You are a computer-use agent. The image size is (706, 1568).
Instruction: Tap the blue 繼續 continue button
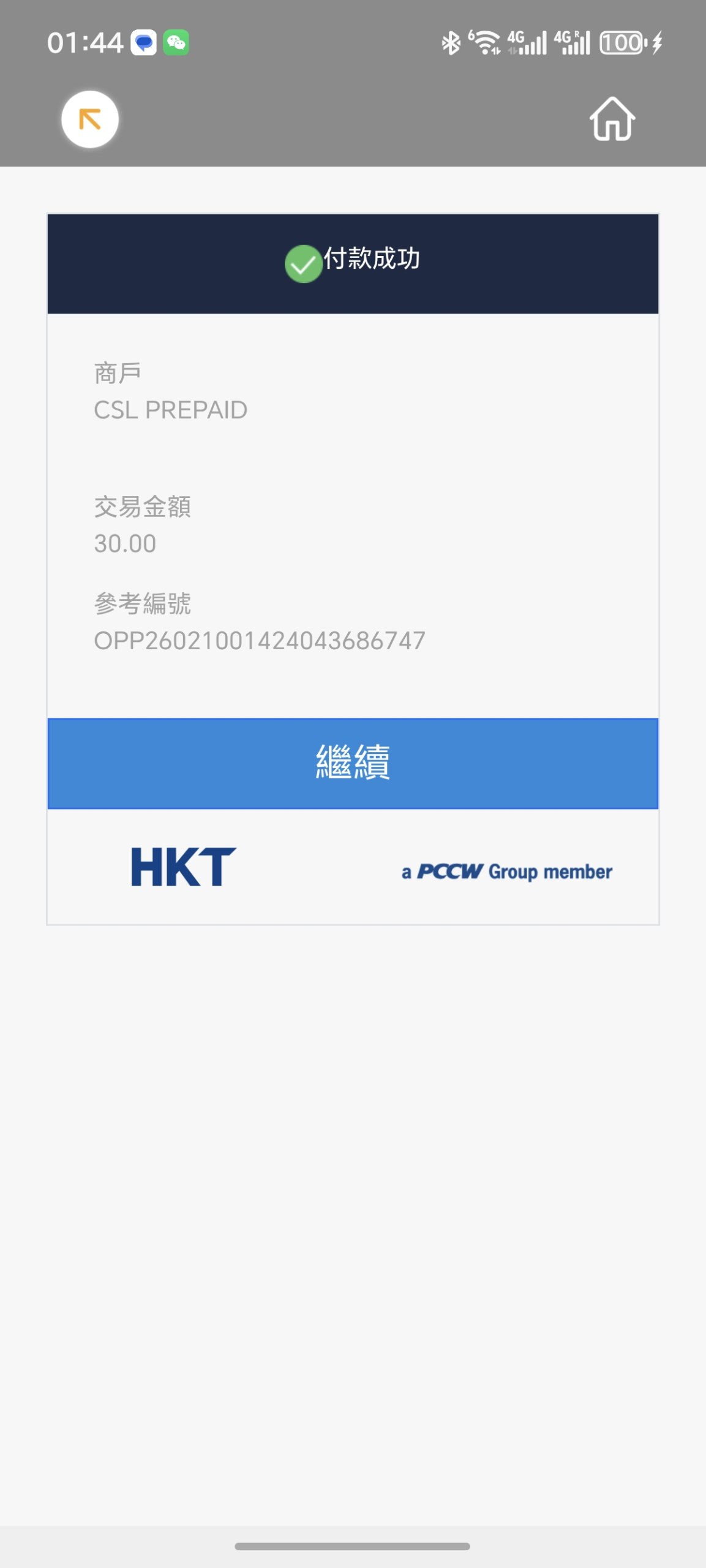pyautogui.click(x=353, y=763)
